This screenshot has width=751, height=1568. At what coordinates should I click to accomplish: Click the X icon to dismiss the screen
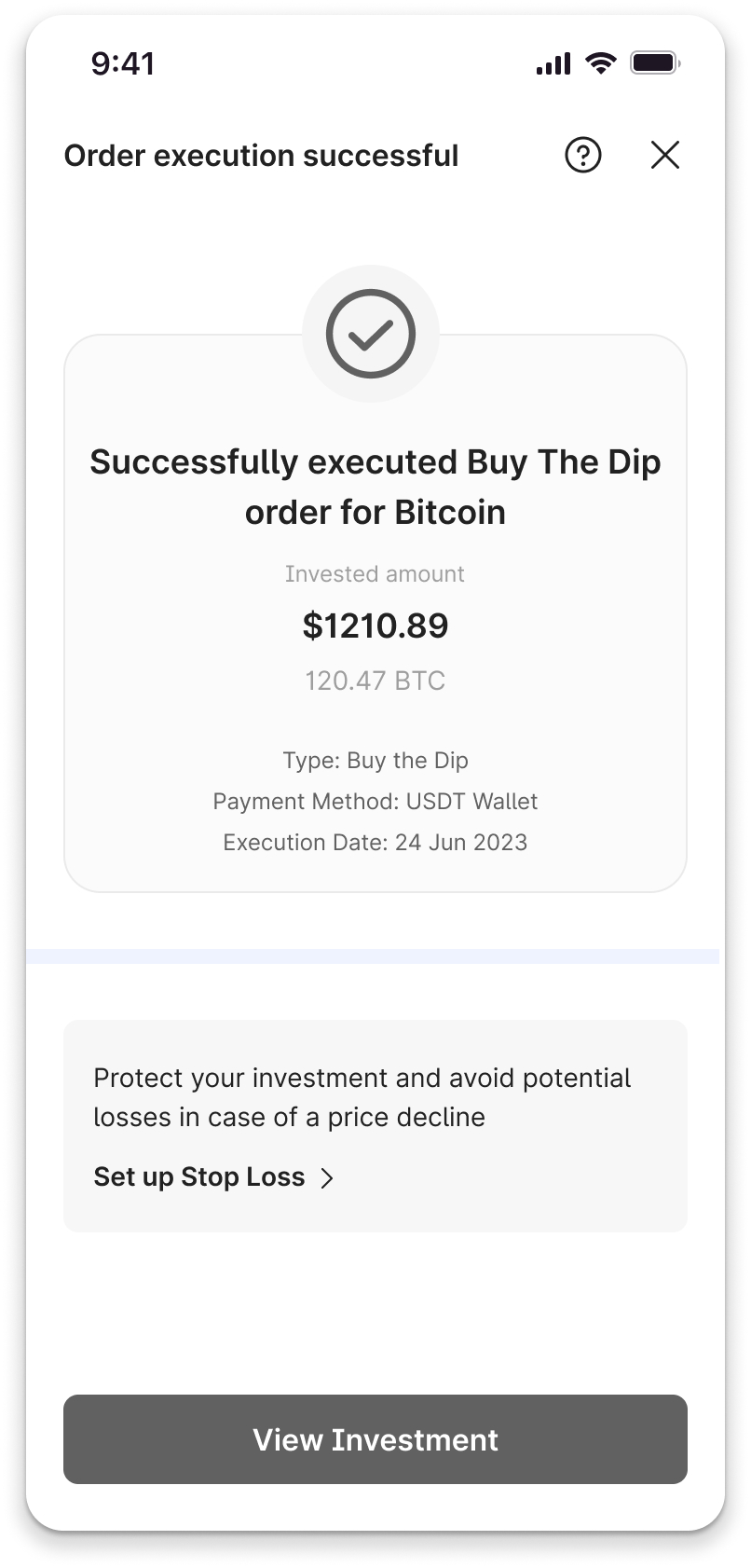[664, 155]
